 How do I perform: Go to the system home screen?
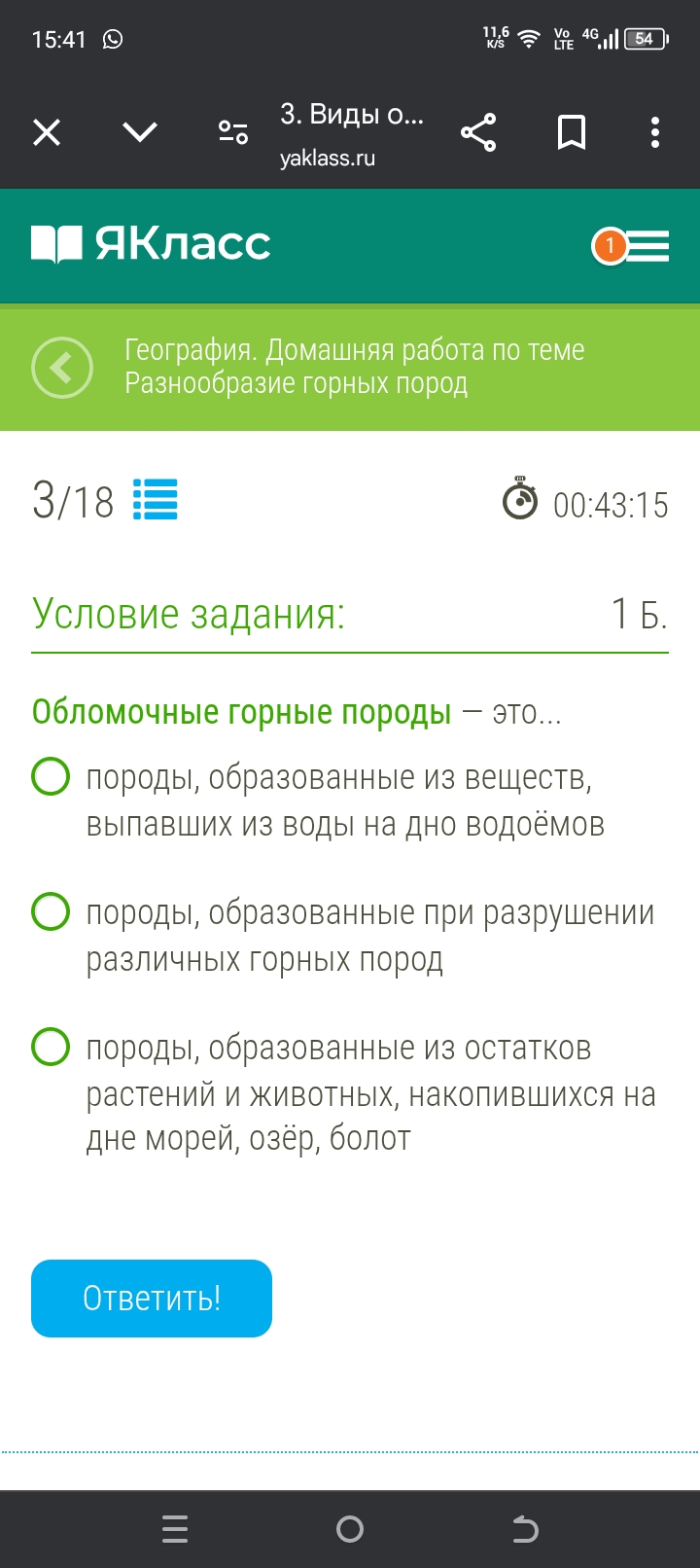pyautogui.click(x=350, y=1529)
